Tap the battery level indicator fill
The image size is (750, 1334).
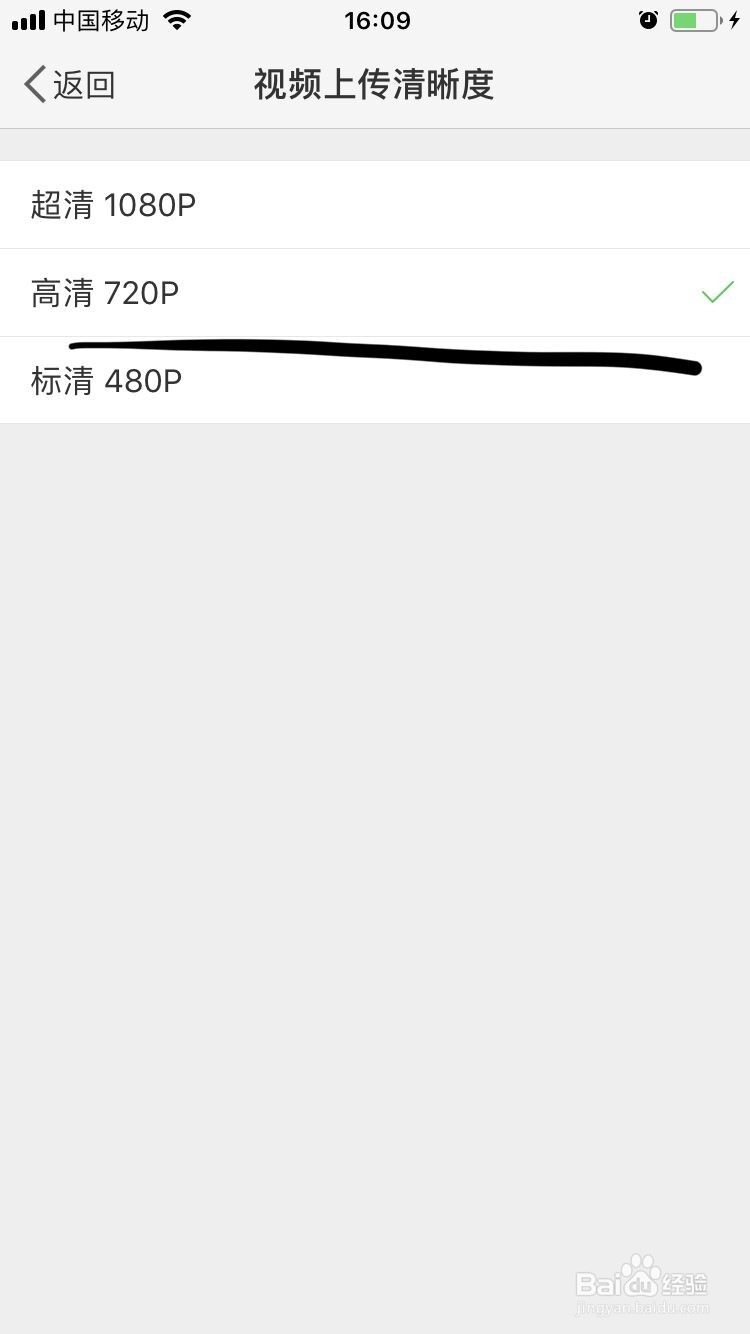tap(688, 19)
